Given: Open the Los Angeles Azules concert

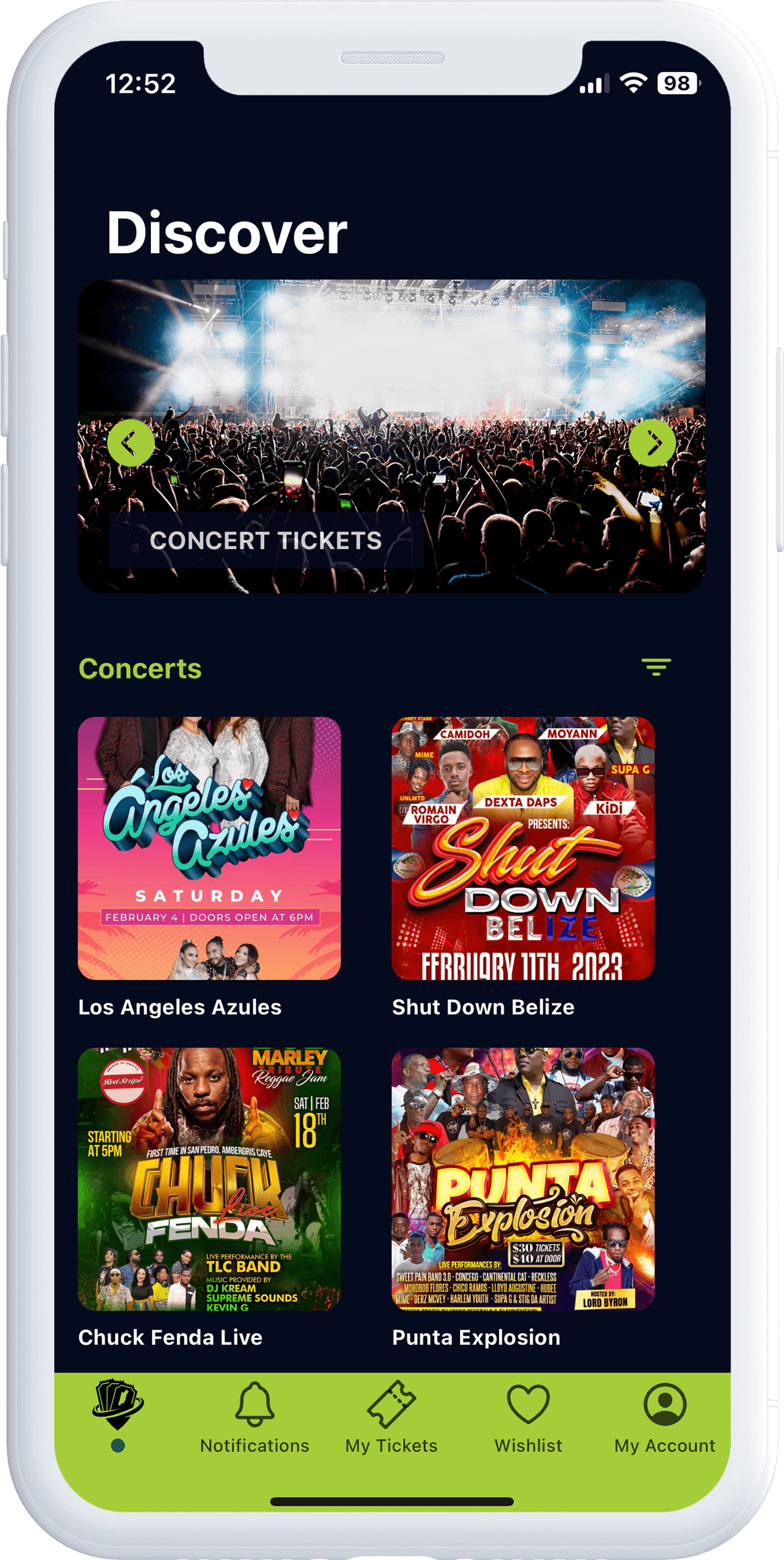Looking at the screenshot, I should pyautogui.click(x=209, y=848).
